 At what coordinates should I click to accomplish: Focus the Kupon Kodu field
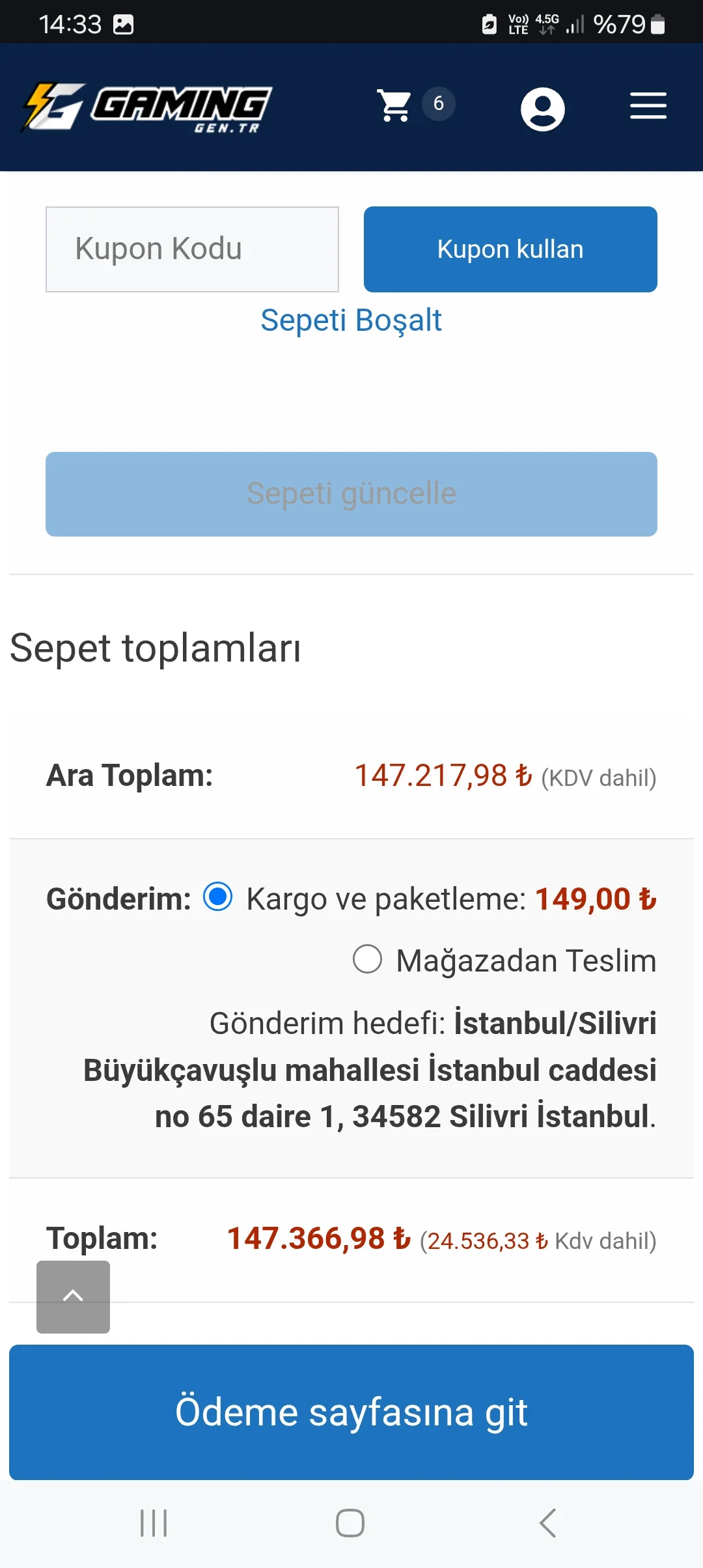click(x=192, y=249)
